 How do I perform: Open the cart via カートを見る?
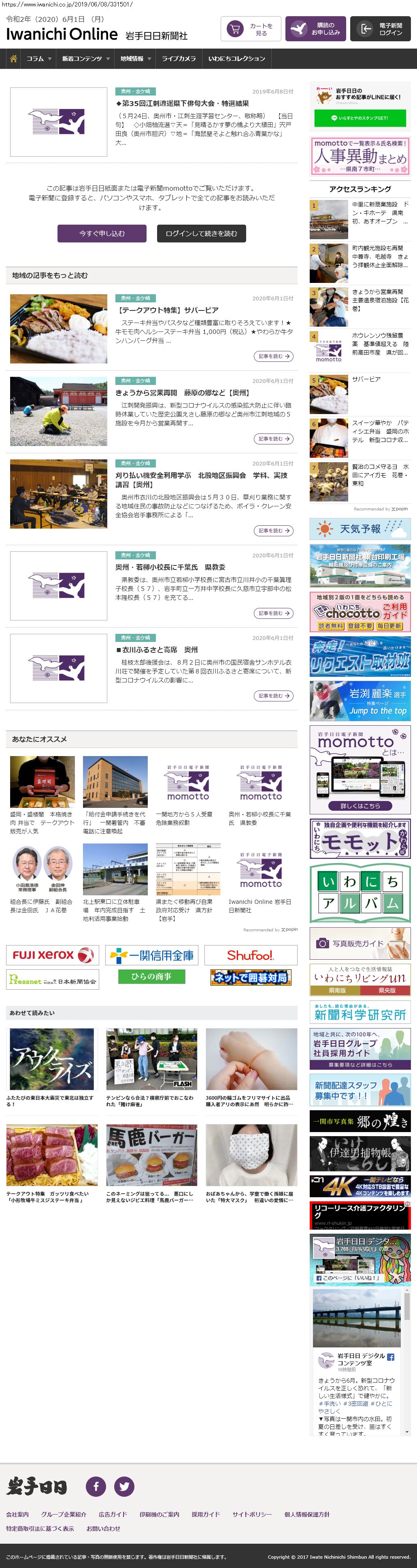tap(250, 29)
